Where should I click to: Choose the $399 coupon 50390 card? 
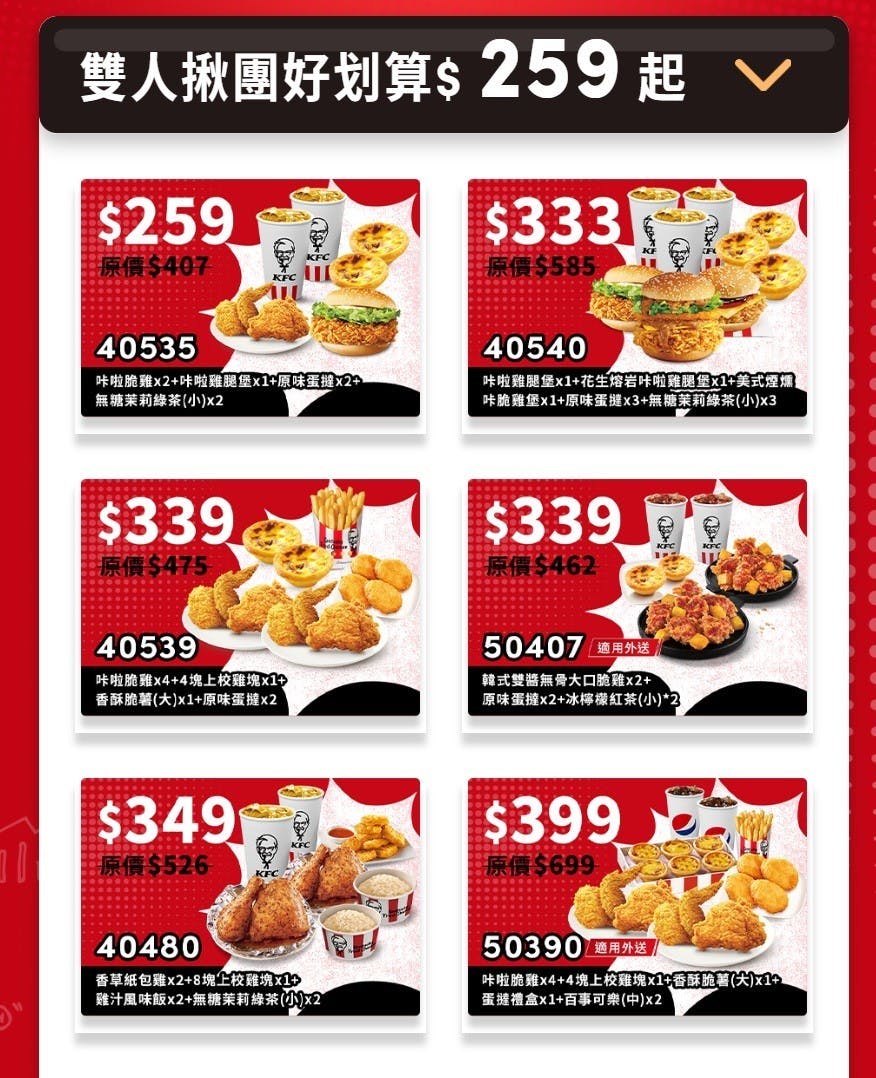637,896
